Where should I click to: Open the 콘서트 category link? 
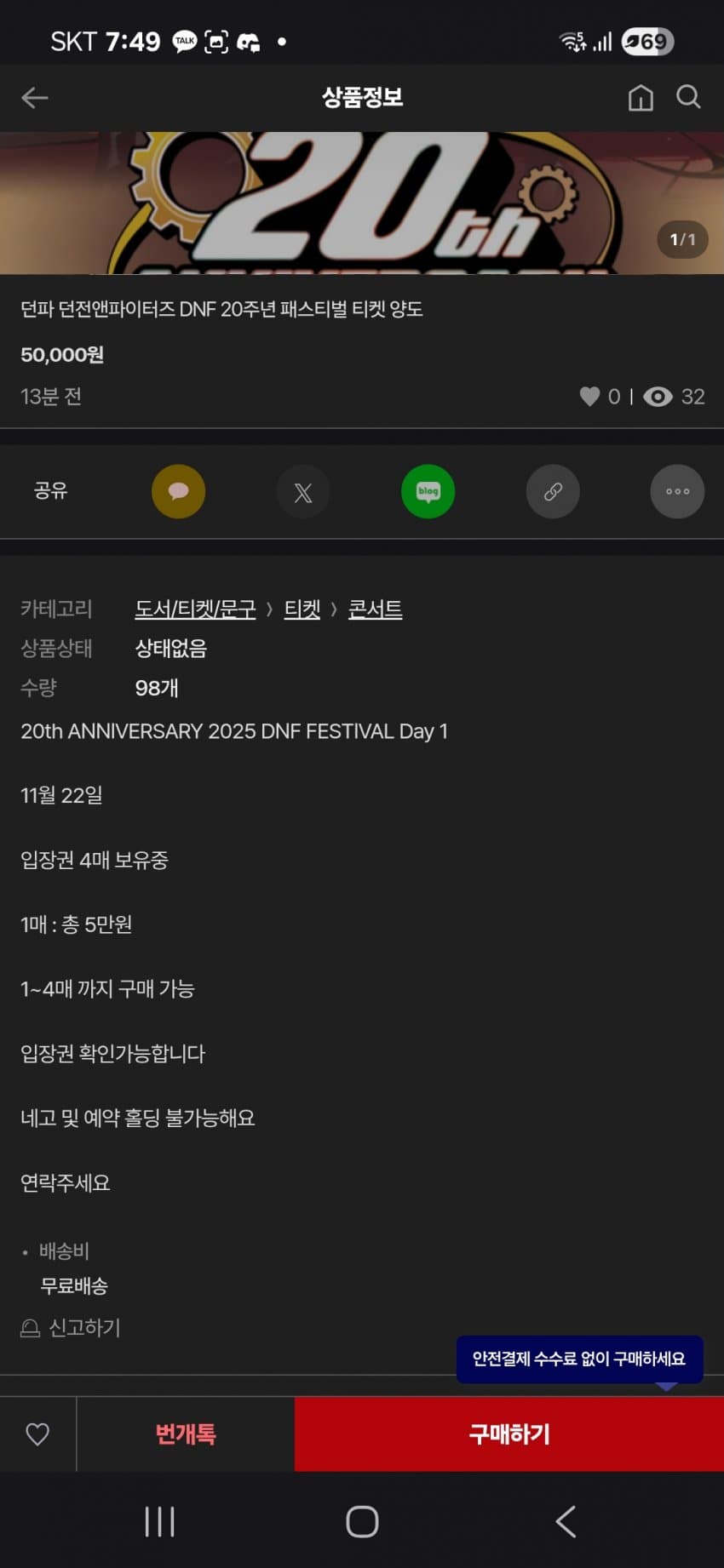click(375, 609)
